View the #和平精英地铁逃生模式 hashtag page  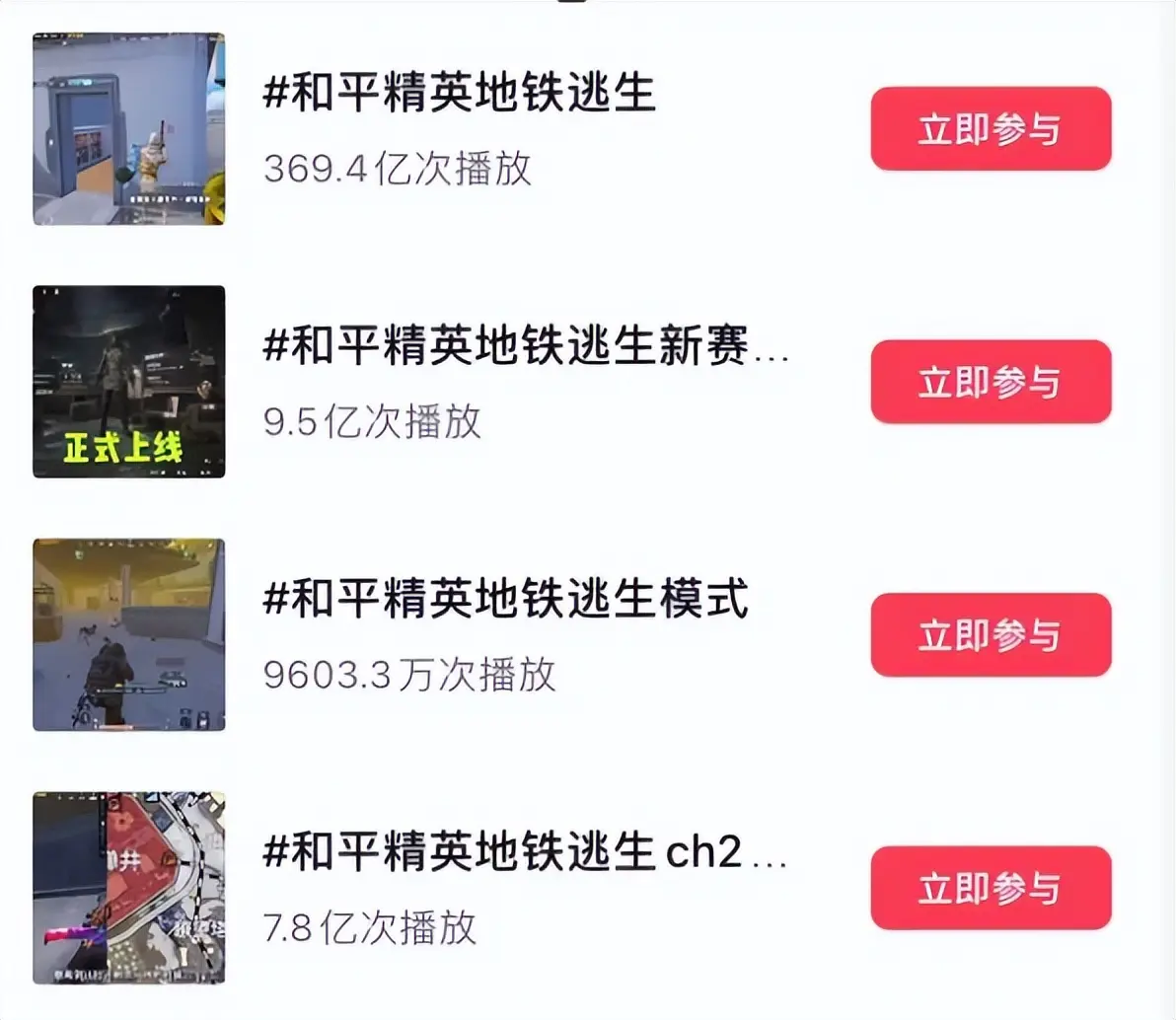tap(505, 600)
